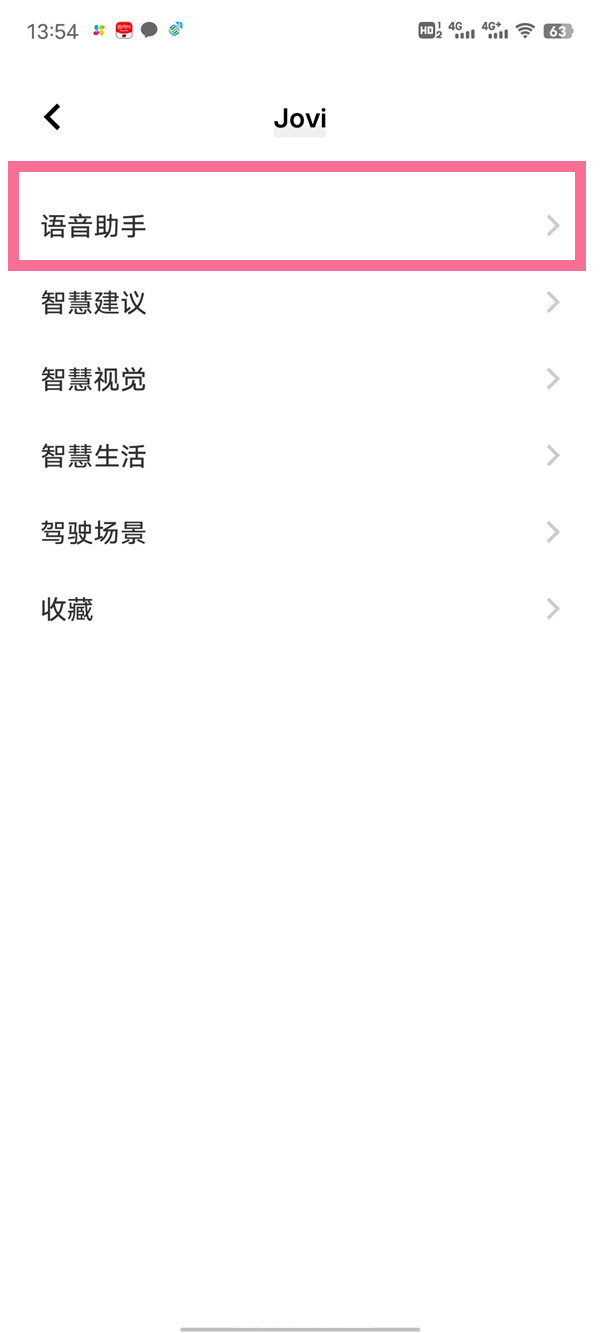Viewport: 600px width, 1333px height.
Task: Open 智慧建议 settings
Action: [x=297, y=303]
